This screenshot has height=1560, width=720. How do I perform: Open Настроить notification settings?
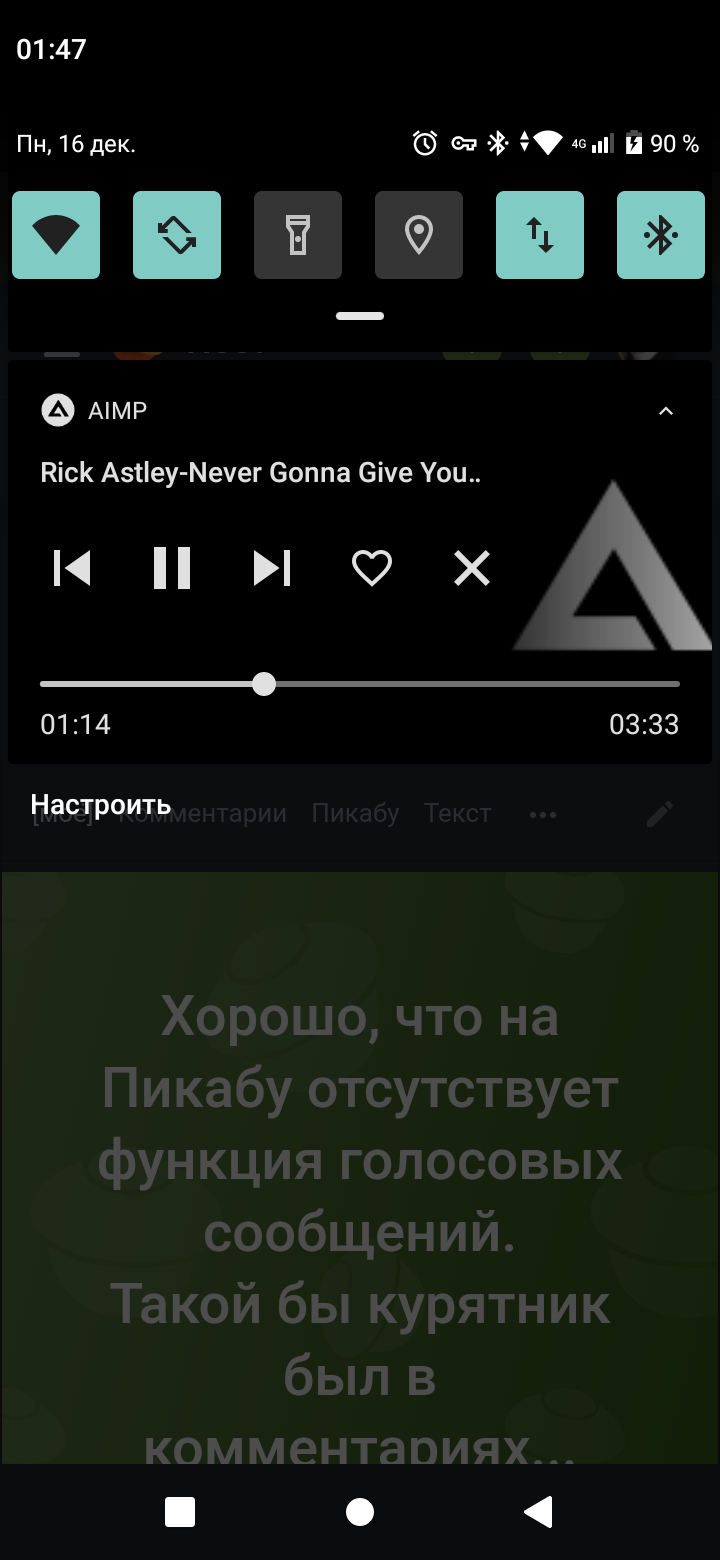pyautogui.click(x=101, y=805)
